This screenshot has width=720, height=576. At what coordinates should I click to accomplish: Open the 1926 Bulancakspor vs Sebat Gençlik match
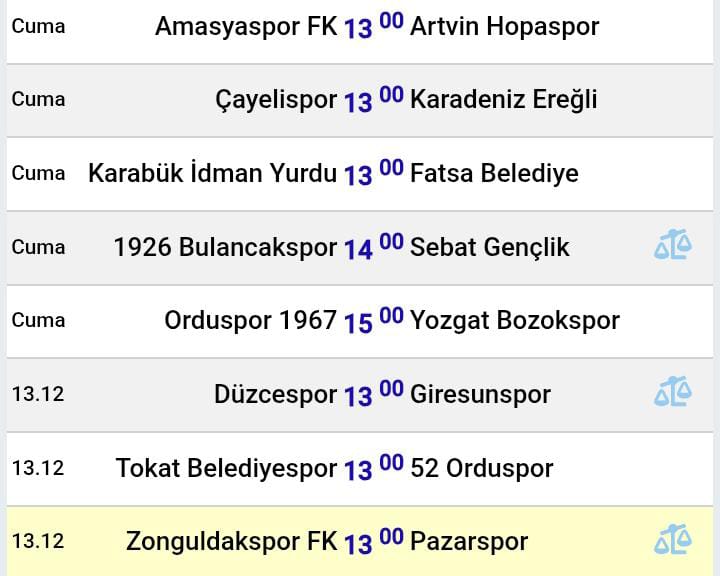(x=340, y=247)
